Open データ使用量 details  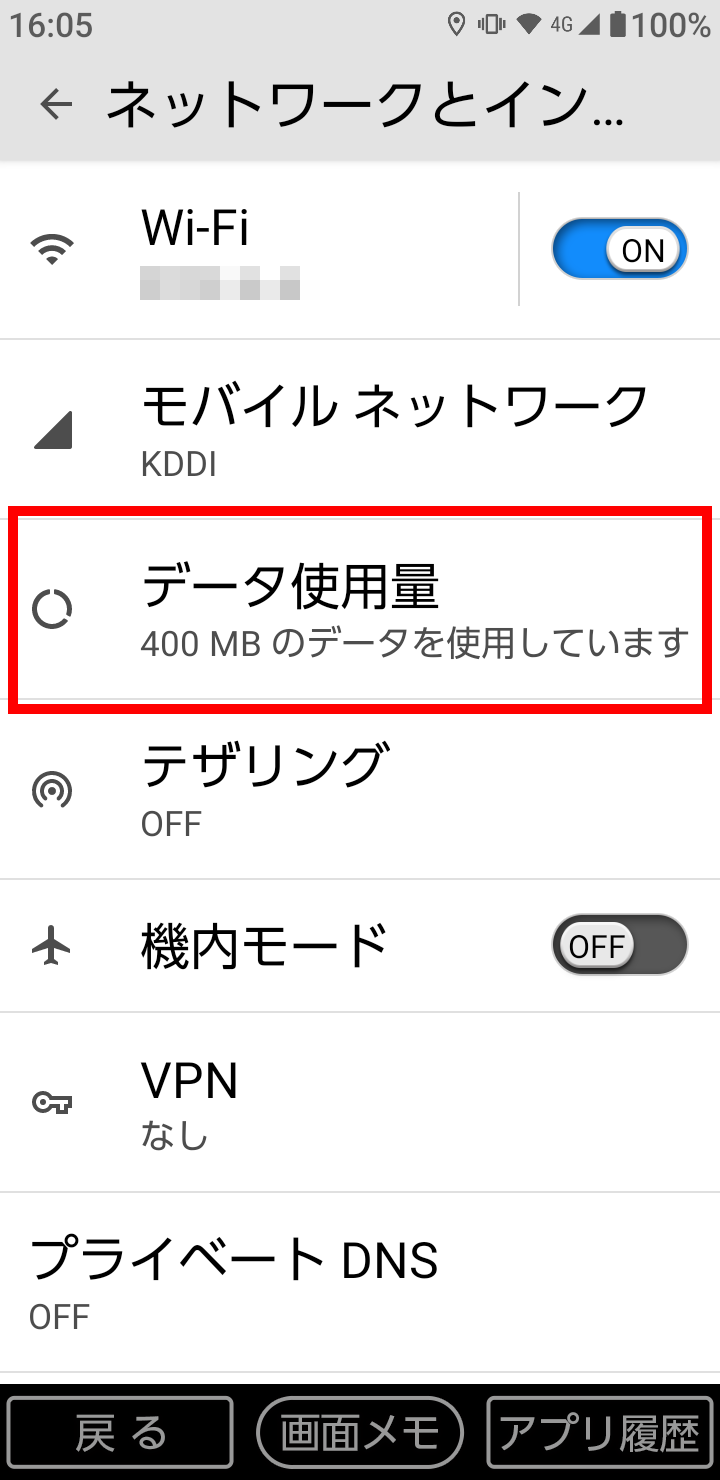[360, 609]
